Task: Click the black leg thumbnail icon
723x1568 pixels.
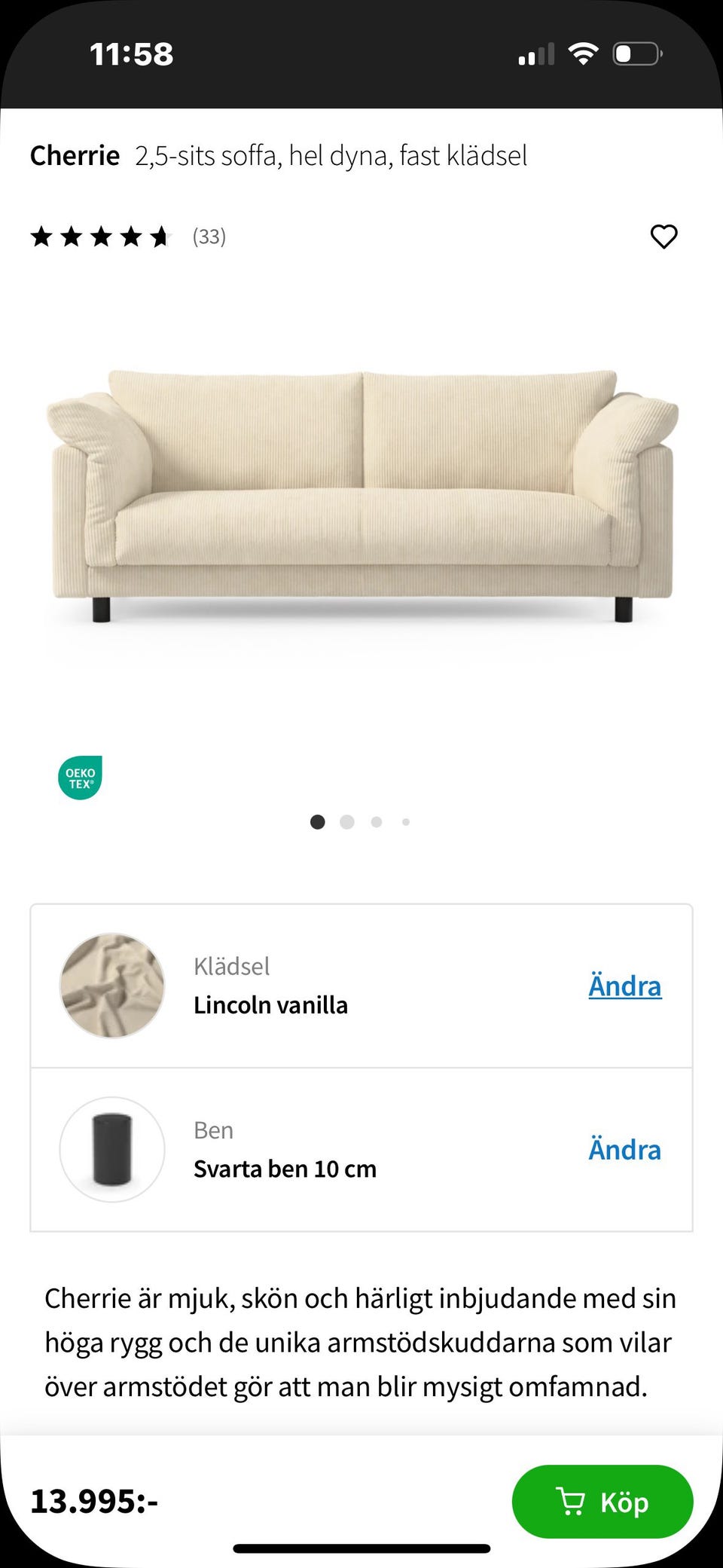Action: point(111,1150)
